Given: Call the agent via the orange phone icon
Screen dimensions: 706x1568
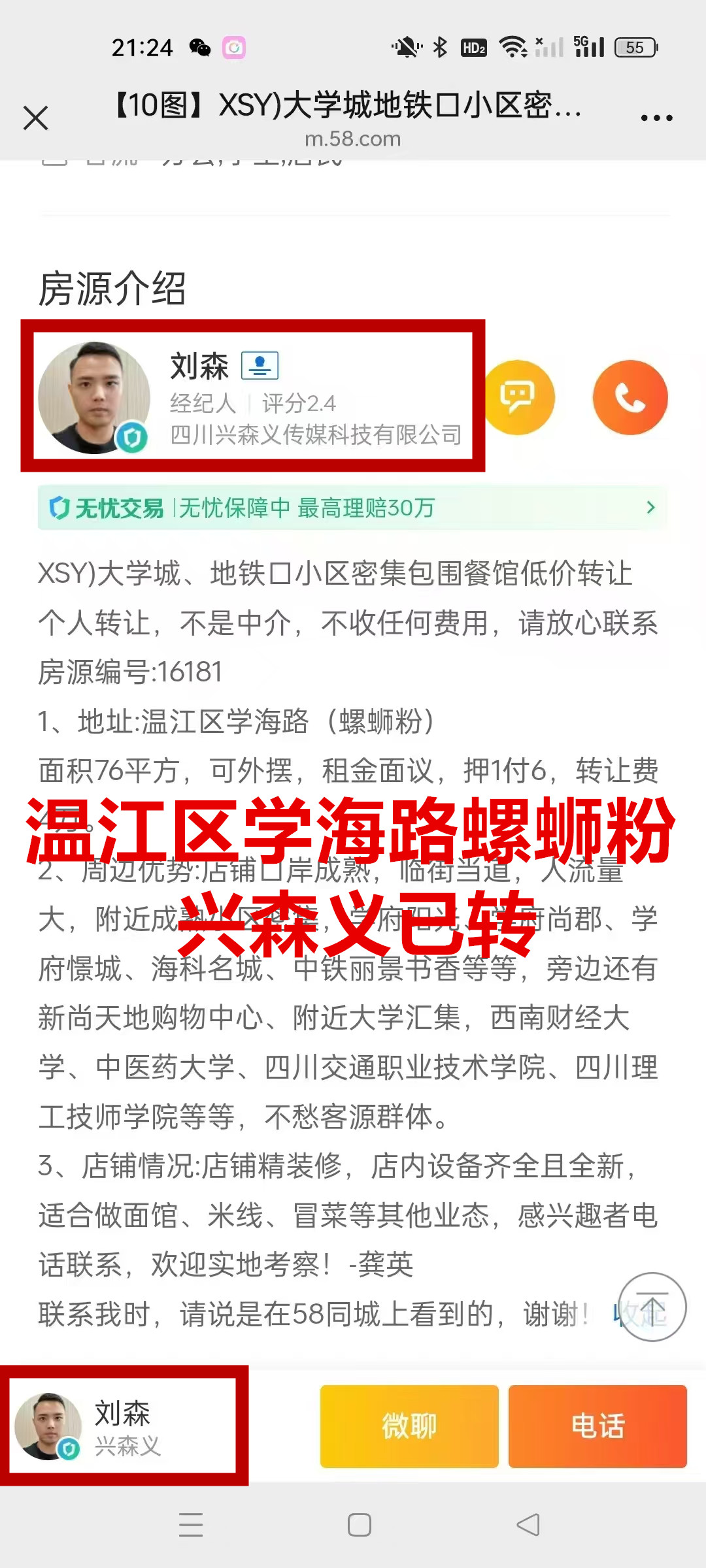Looking at the screenshot, I should (x=630, y=397).
